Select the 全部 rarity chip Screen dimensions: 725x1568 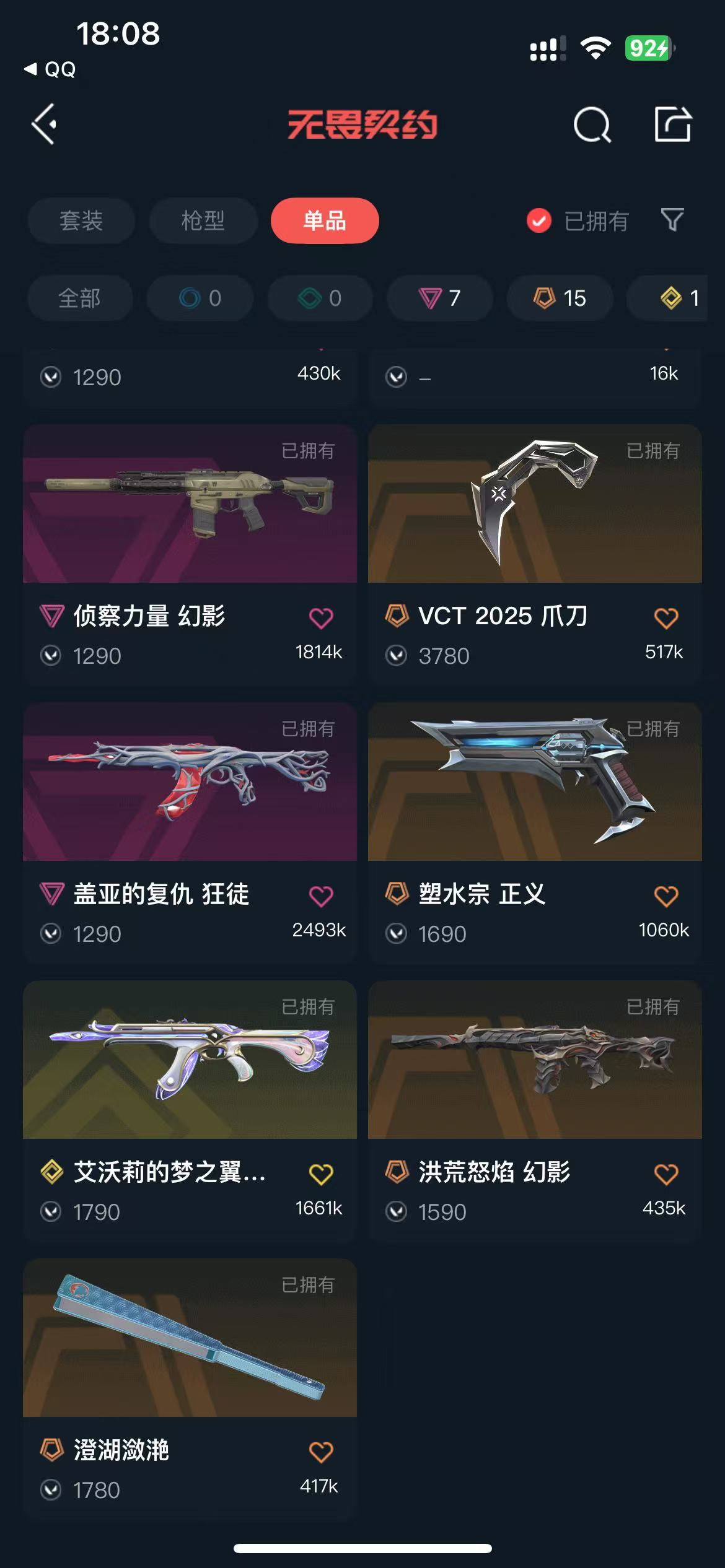pos(80,298)
